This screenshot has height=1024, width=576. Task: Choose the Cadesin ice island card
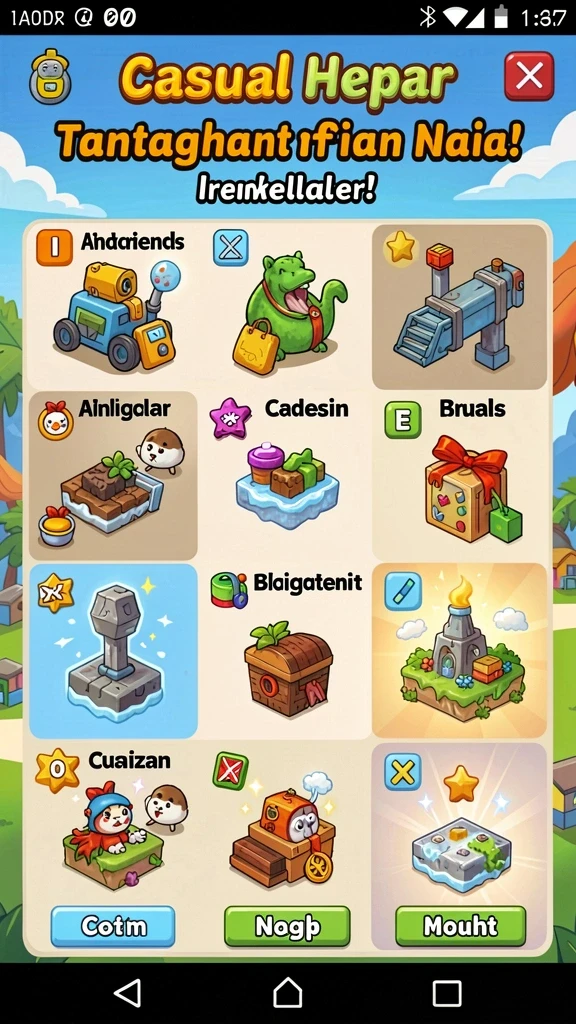pos(285,476)
